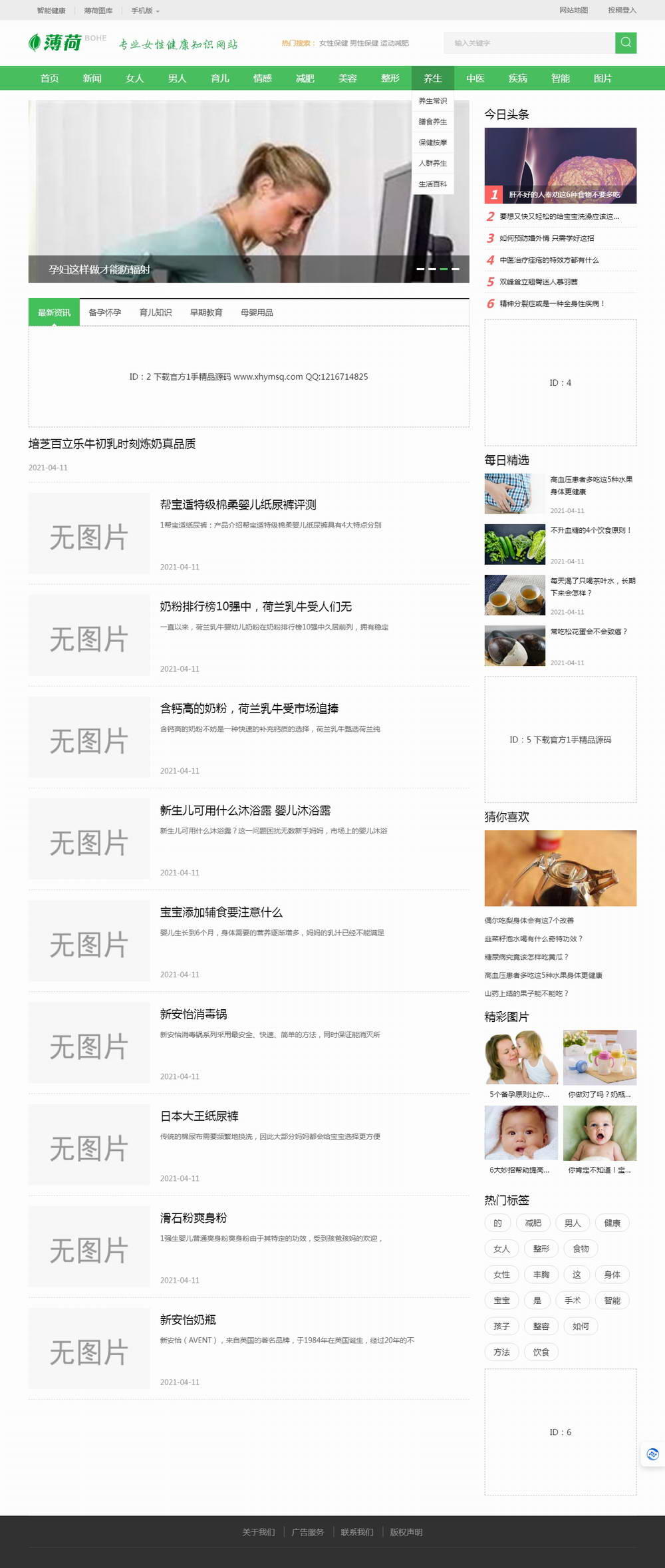Expand the 手机版 dropdown
The width and height of the screenshot is (665, 1568).
pos(145,11)
